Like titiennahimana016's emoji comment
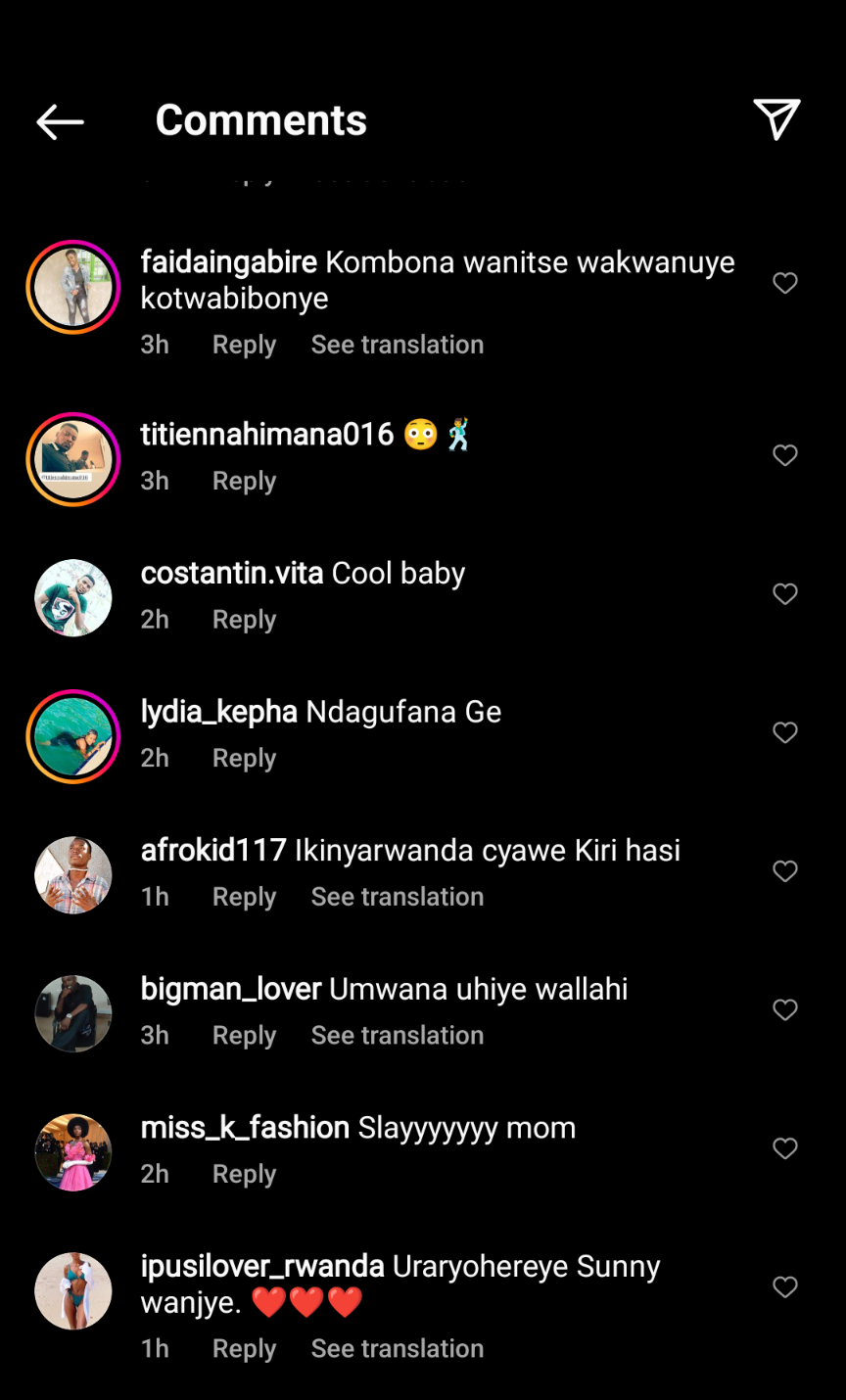The width and height of the screenshot is (846, 1400). pyautogui.click(x=785, y=455)
